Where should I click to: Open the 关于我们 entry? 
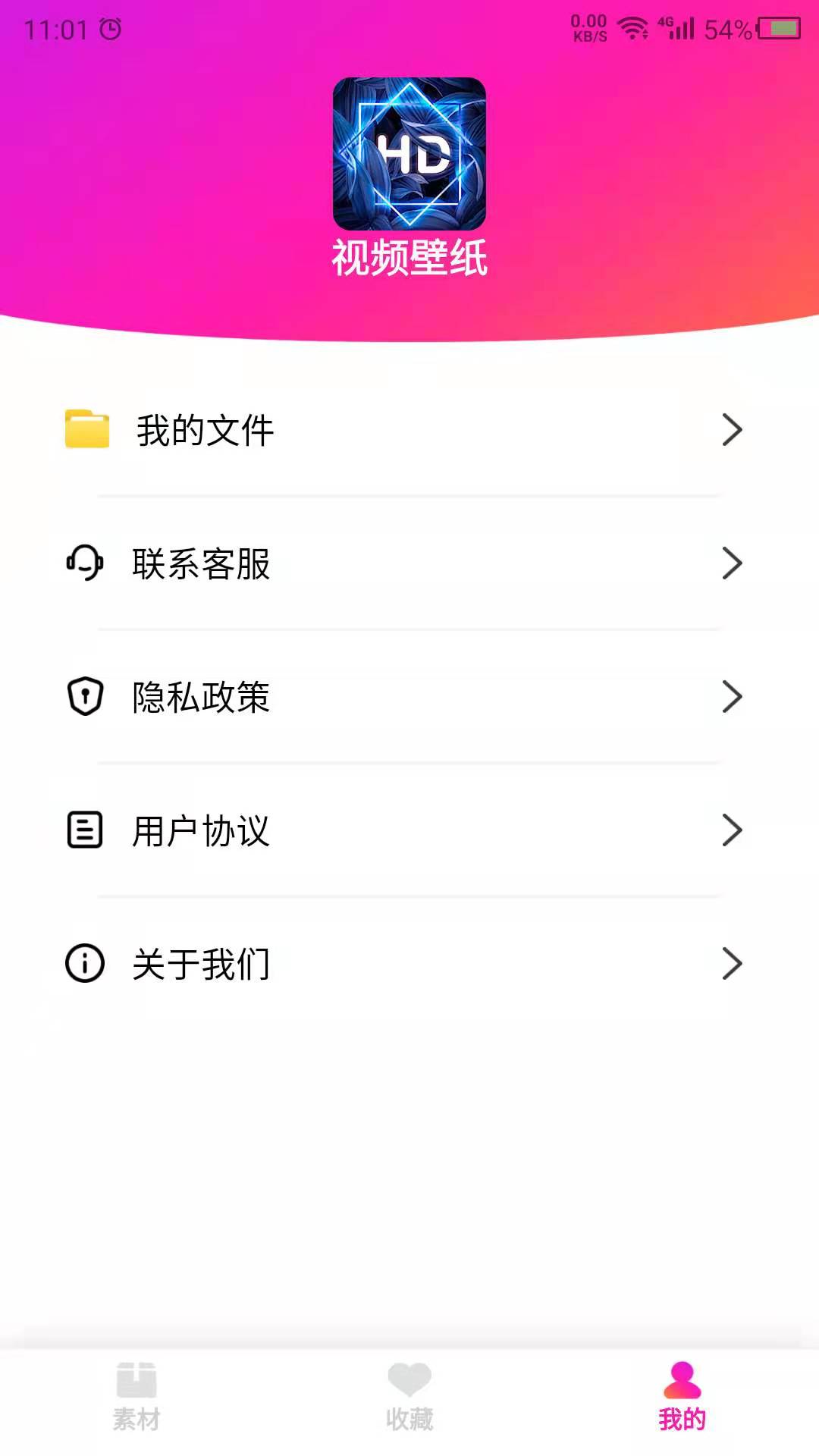click(409, 964)
